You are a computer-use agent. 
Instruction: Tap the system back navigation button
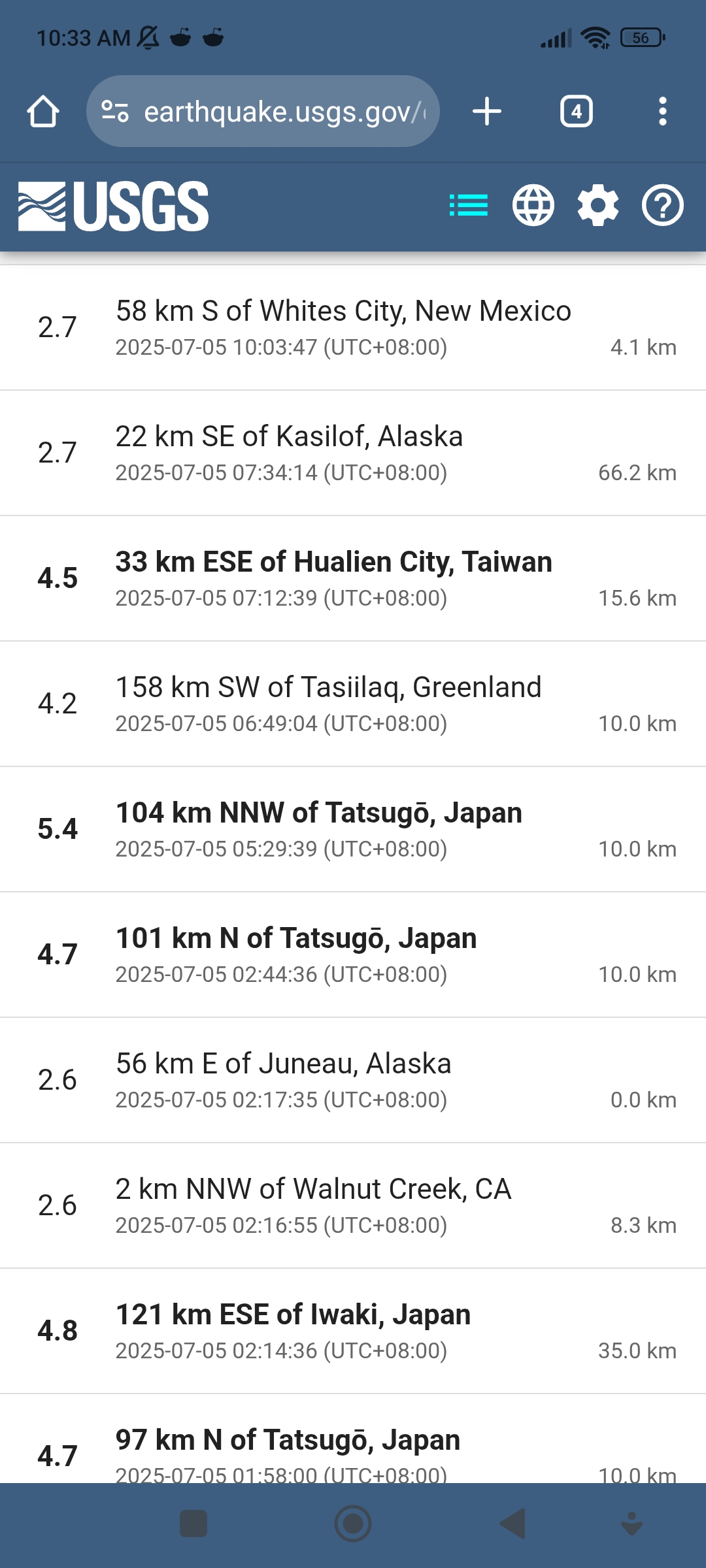[513, 1524]
